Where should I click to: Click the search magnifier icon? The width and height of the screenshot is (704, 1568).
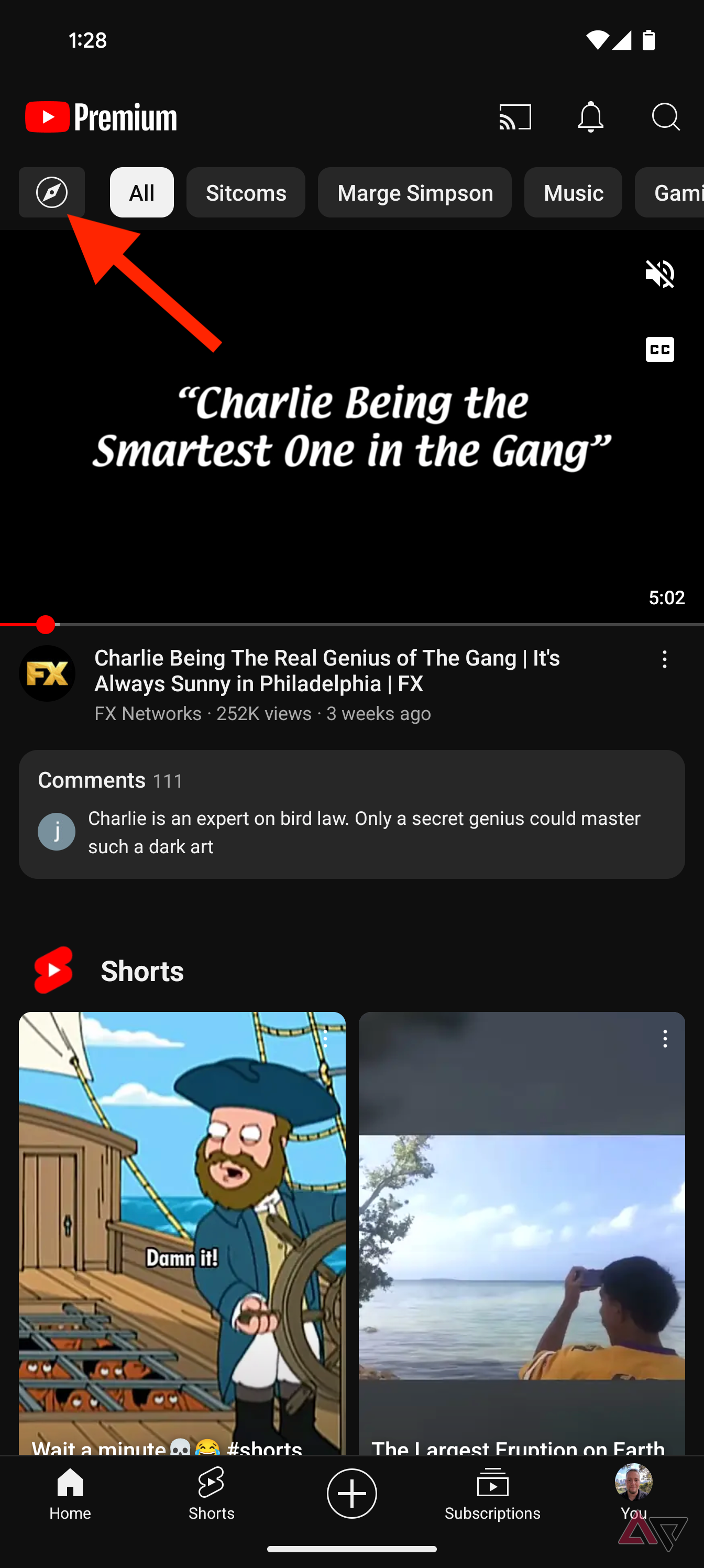click(666, 117)
